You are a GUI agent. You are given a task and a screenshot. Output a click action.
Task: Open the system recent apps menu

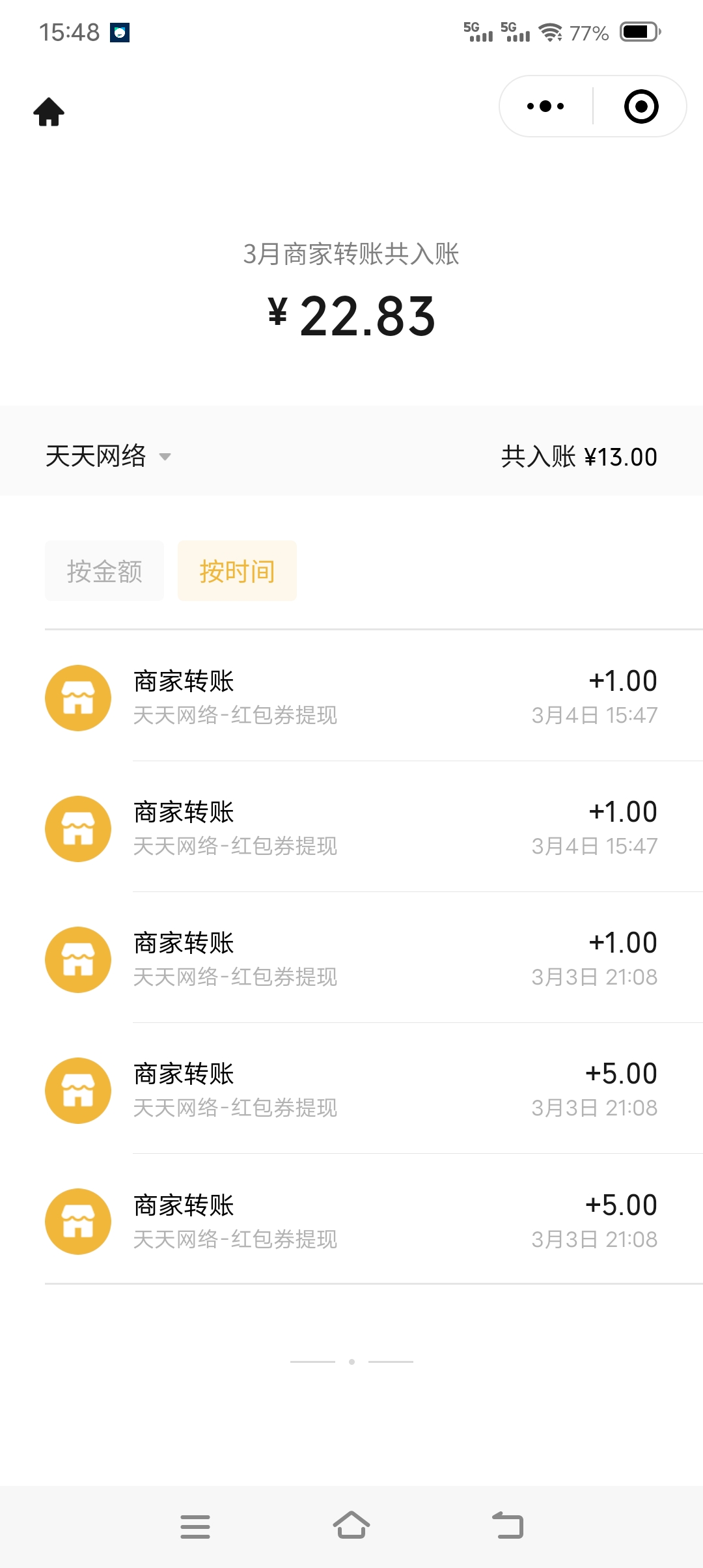click(x=195, y=1526)
